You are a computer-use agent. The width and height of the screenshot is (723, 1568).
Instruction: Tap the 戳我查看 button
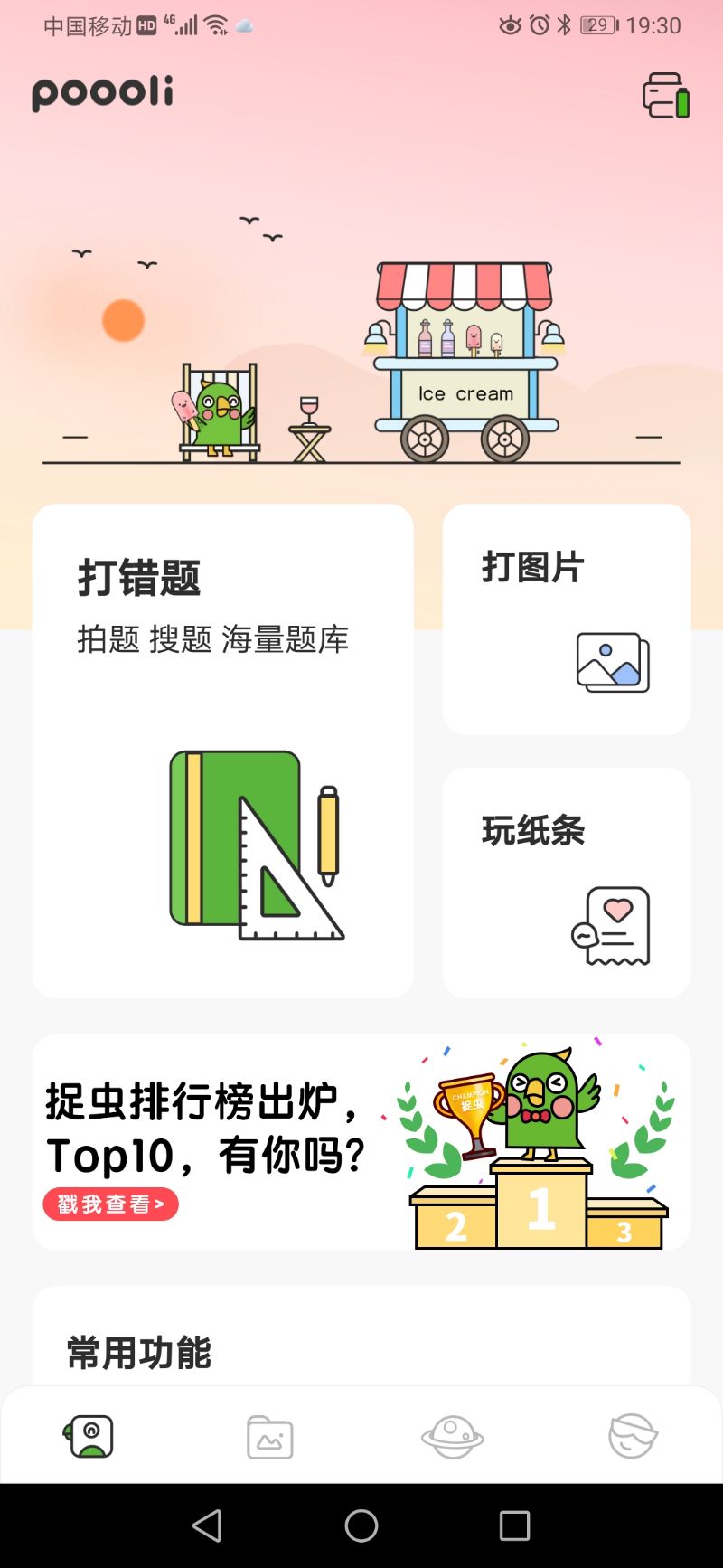111,1204
